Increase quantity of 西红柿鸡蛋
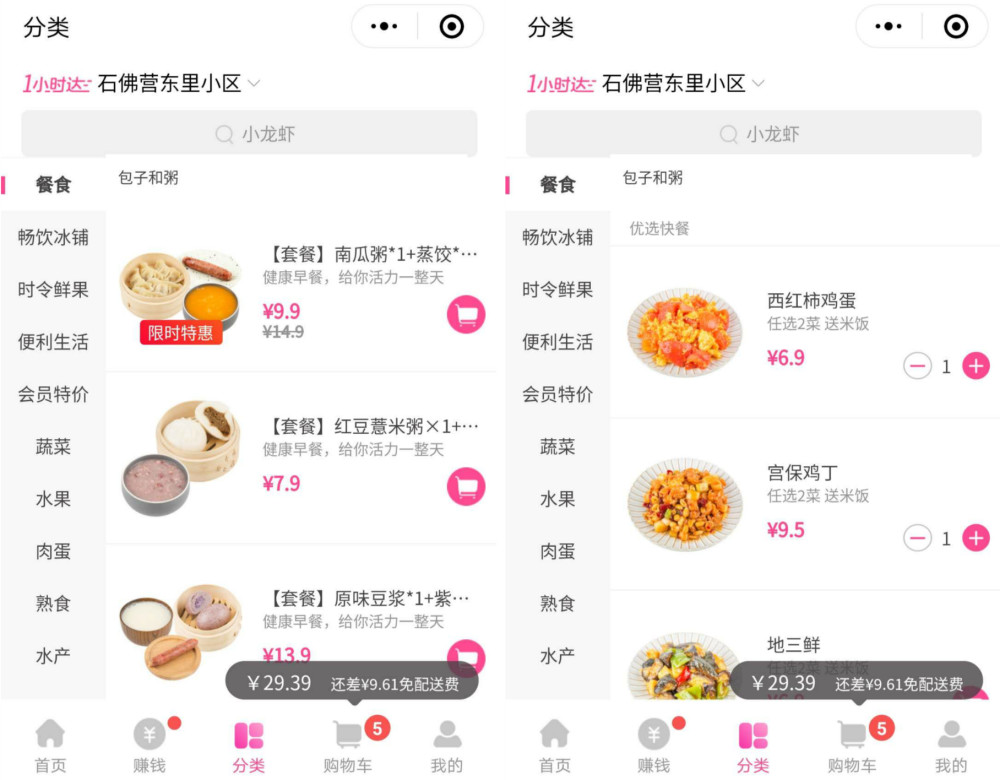 [x=976, y=366]
